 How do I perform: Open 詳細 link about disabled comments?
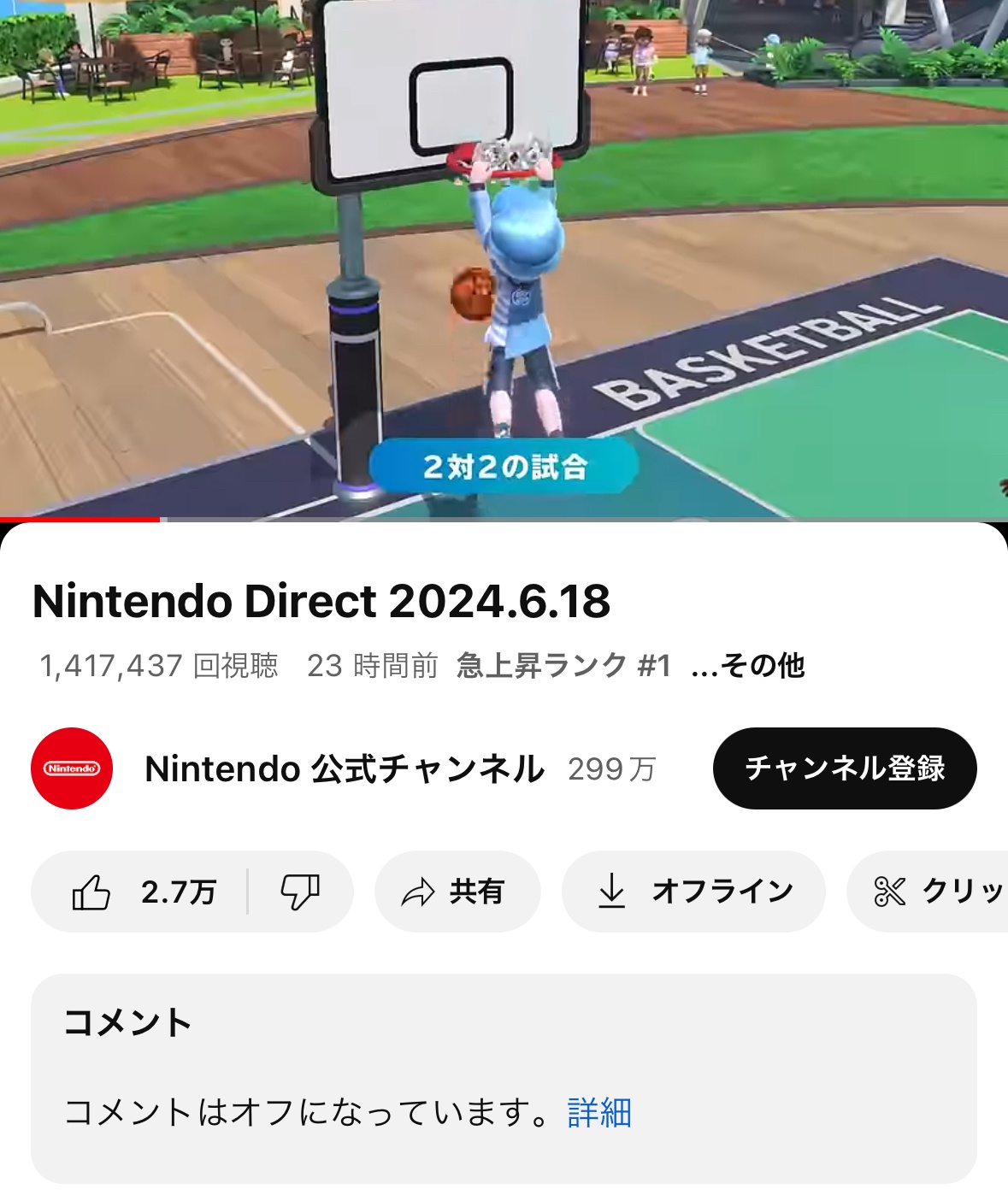[598, 1113]
